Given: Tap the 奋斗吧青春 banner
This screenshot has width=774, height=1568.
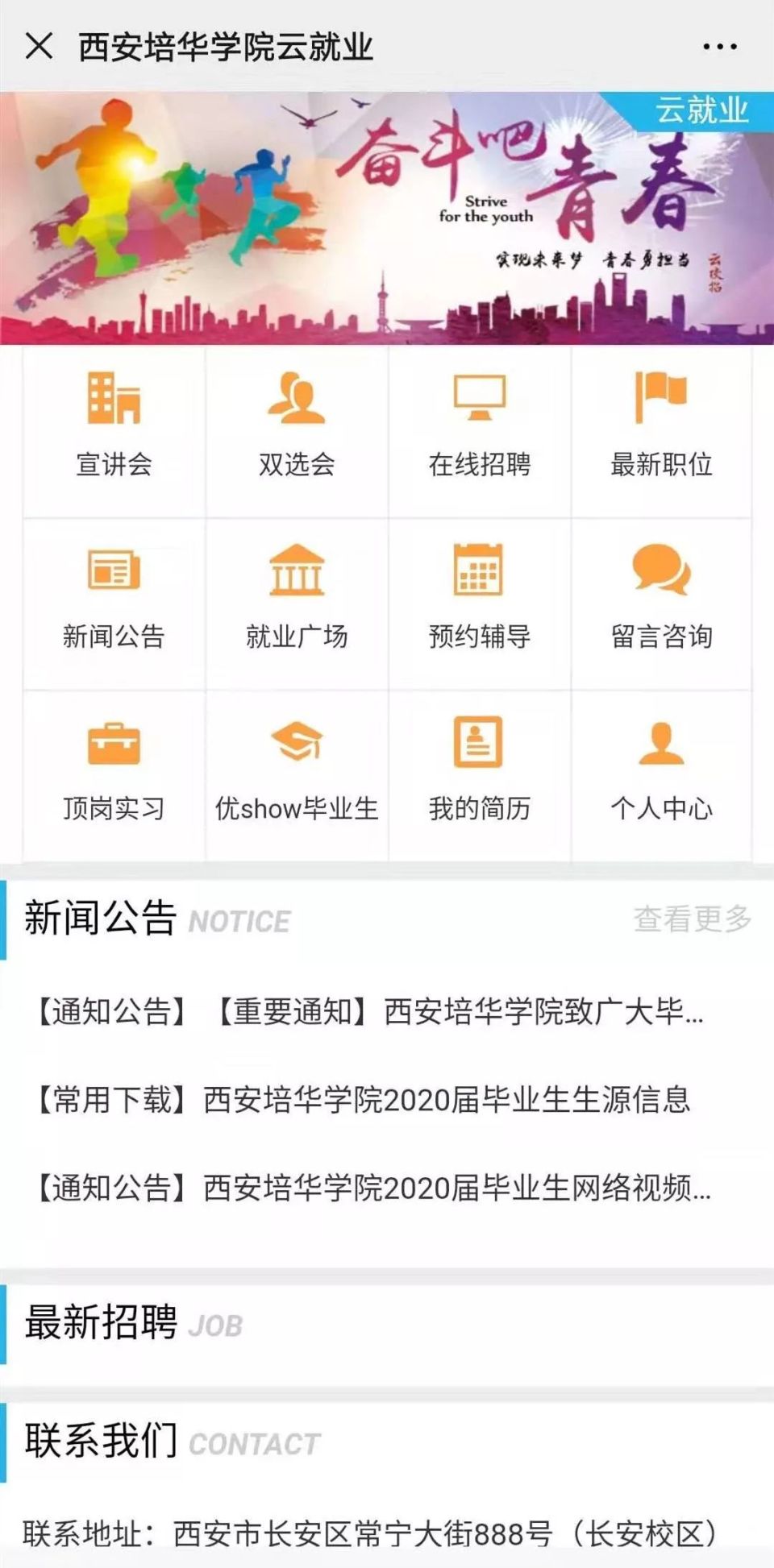Looking at the screenshot, I should point(387,218).
